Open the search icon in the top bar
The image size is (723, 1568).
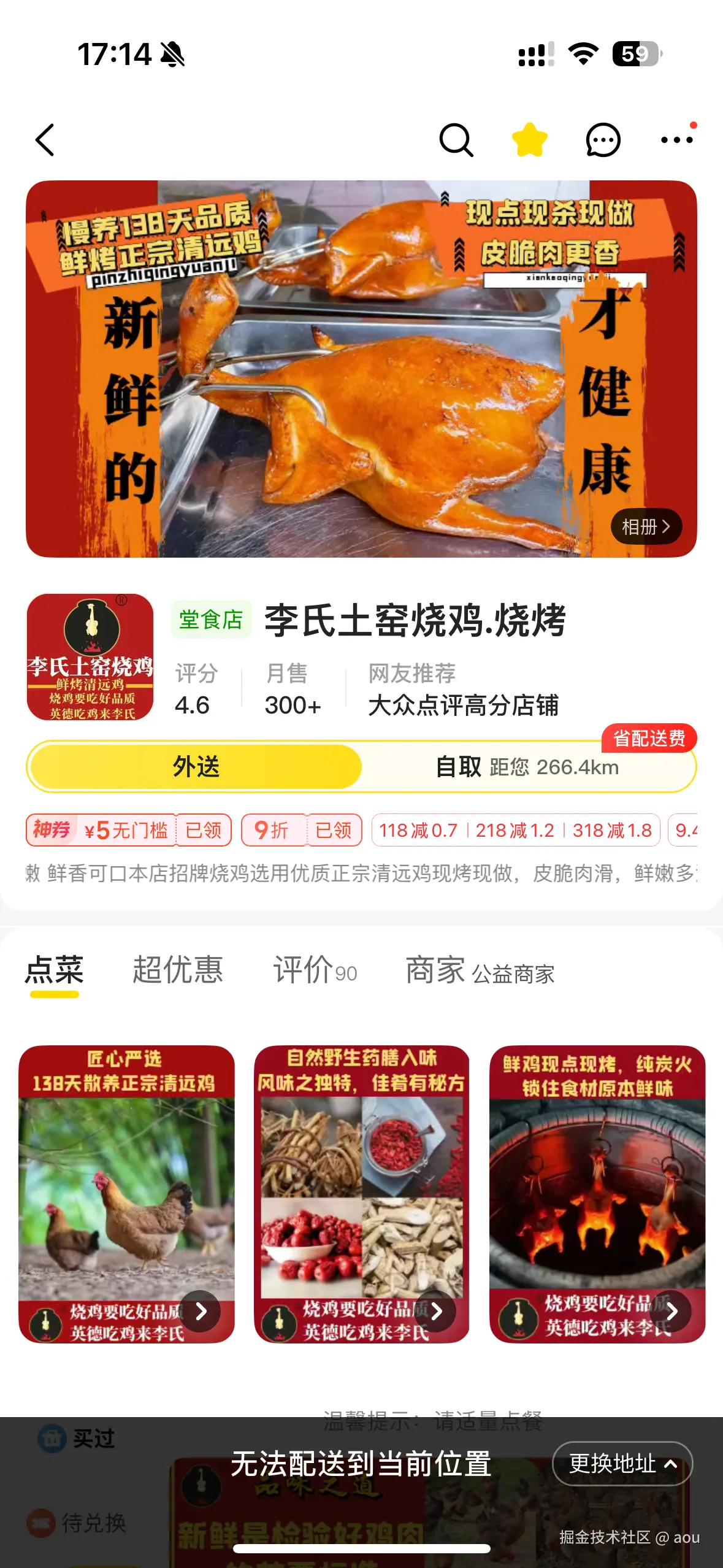[456, 139]
